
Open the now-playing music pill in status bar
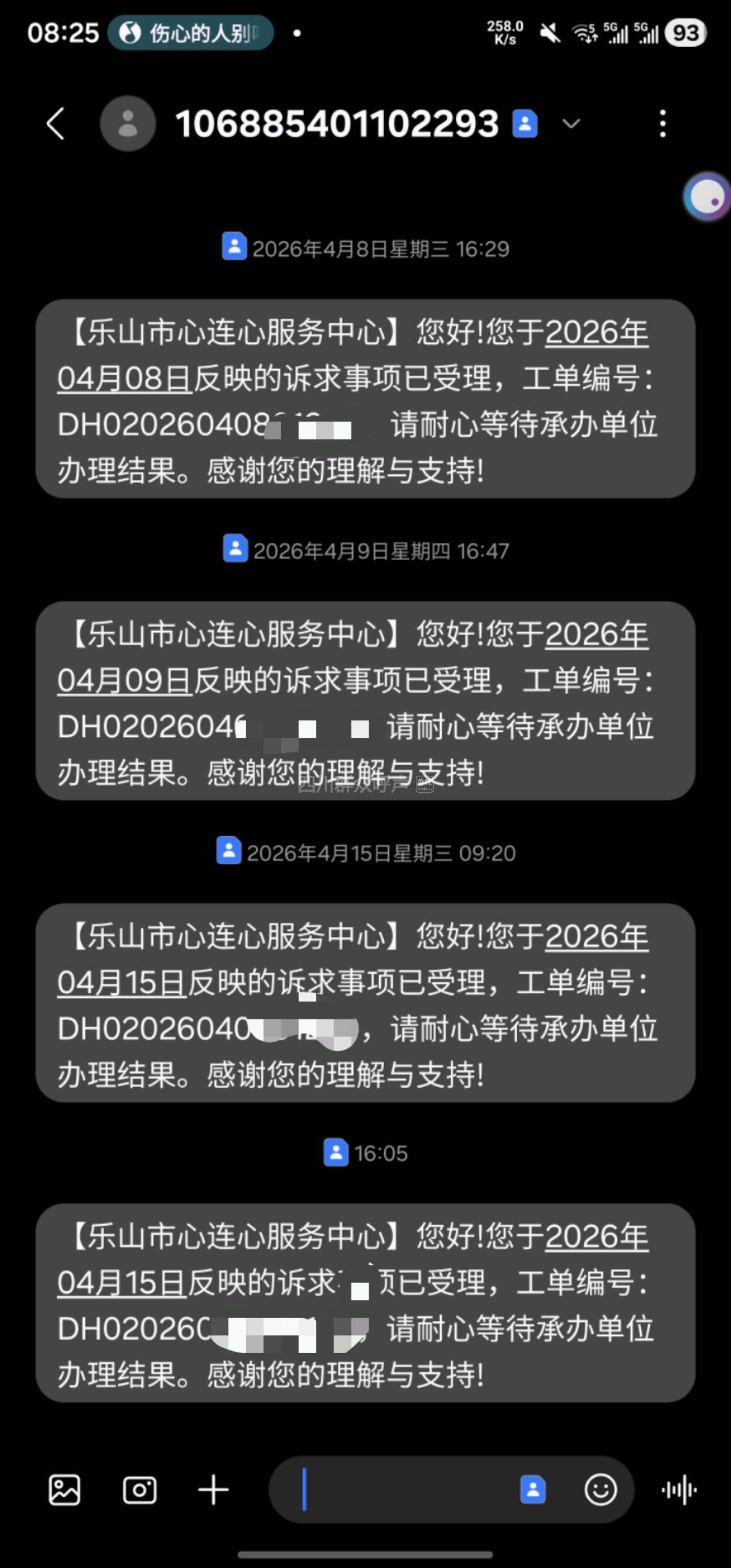[x=190, y=33]
